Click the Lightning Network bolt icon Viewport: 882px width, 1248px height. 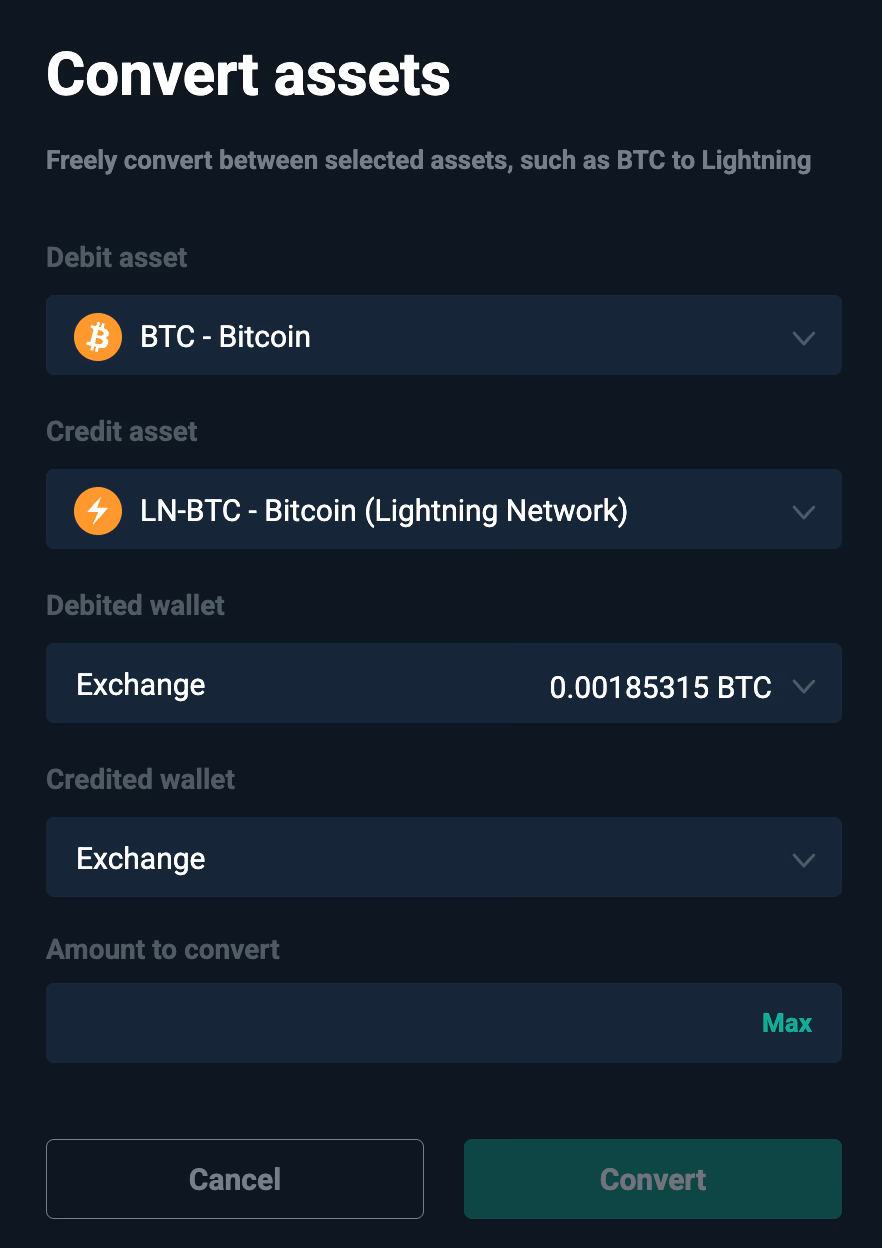[x=97, y=510]
